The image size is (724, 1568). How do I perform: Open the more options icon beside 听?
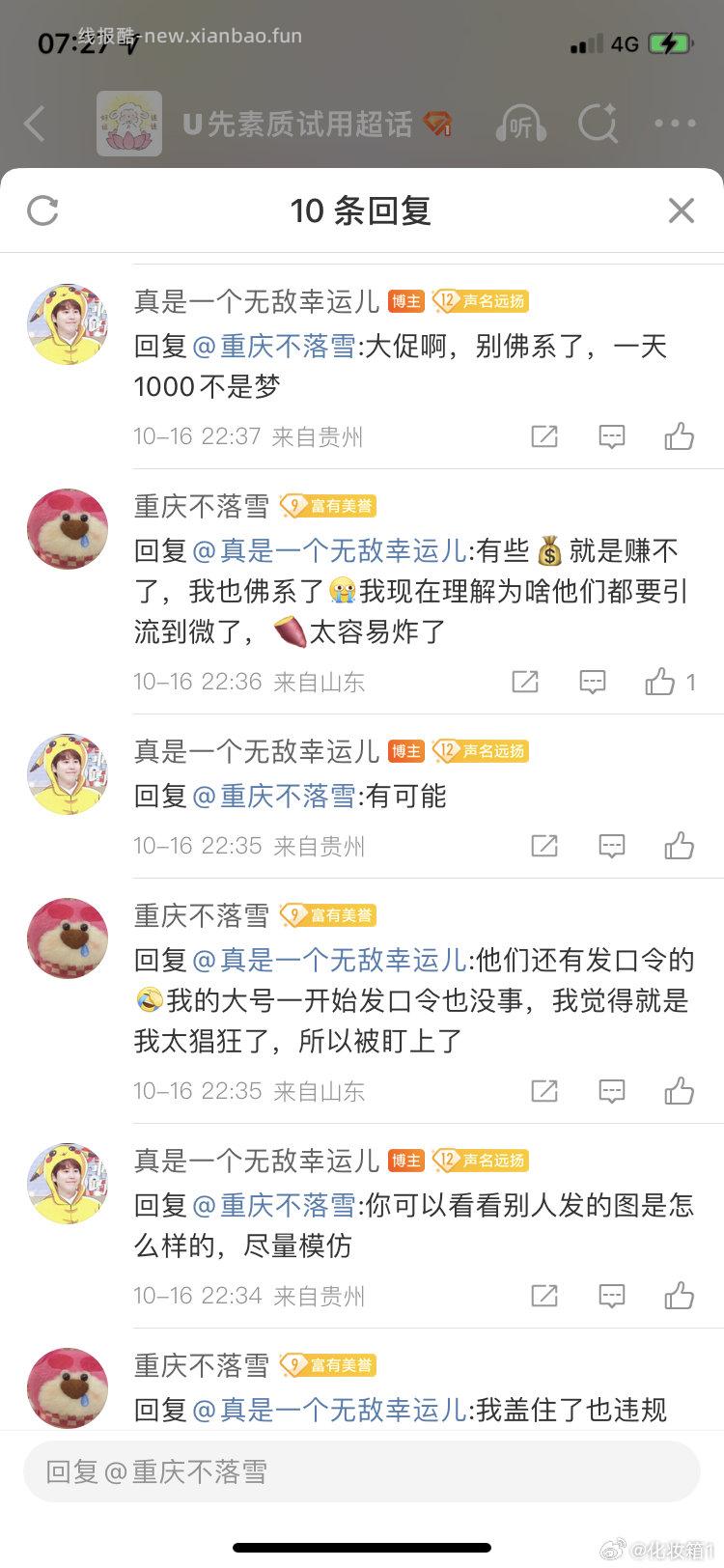coord(676,124)
